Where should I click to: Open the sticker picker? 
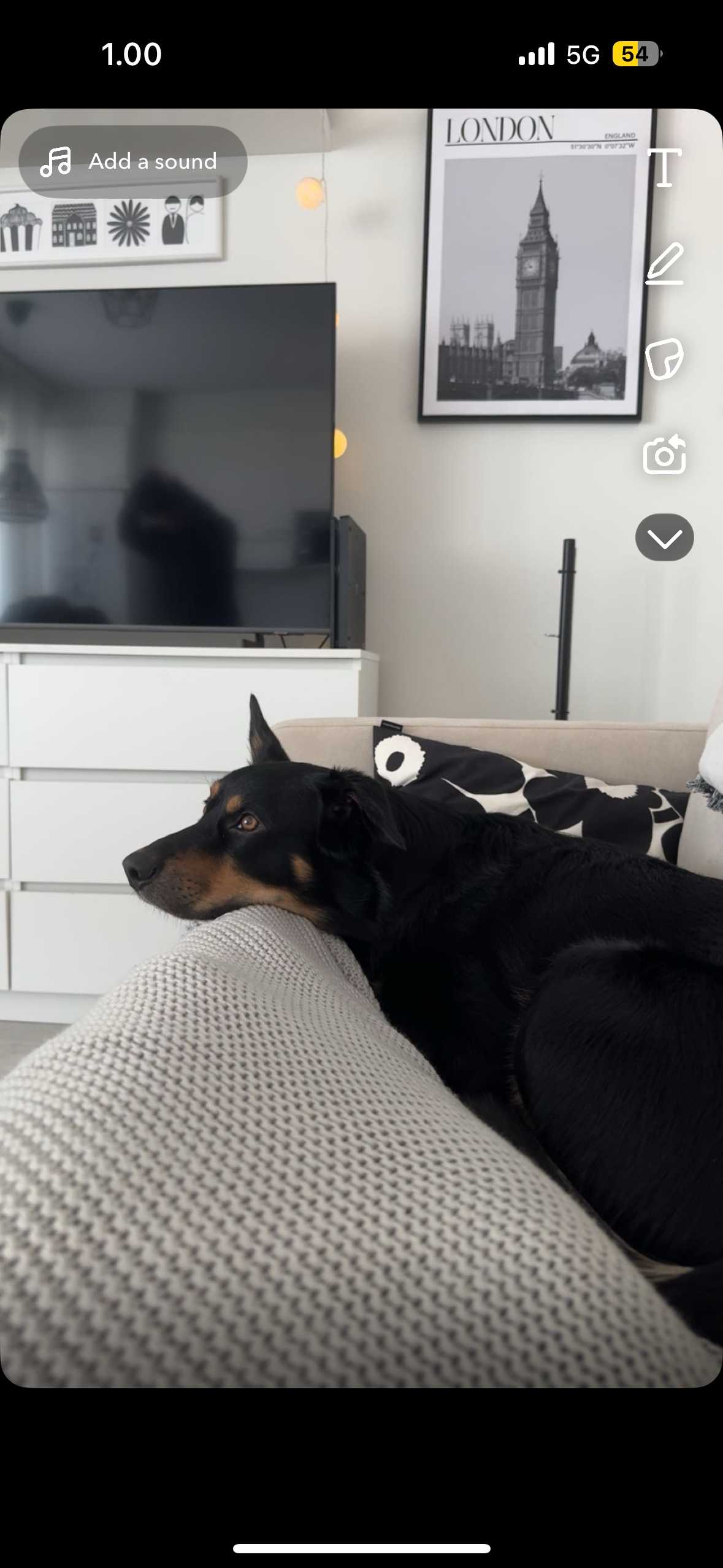pyautogui.click(x=664, y=359)
